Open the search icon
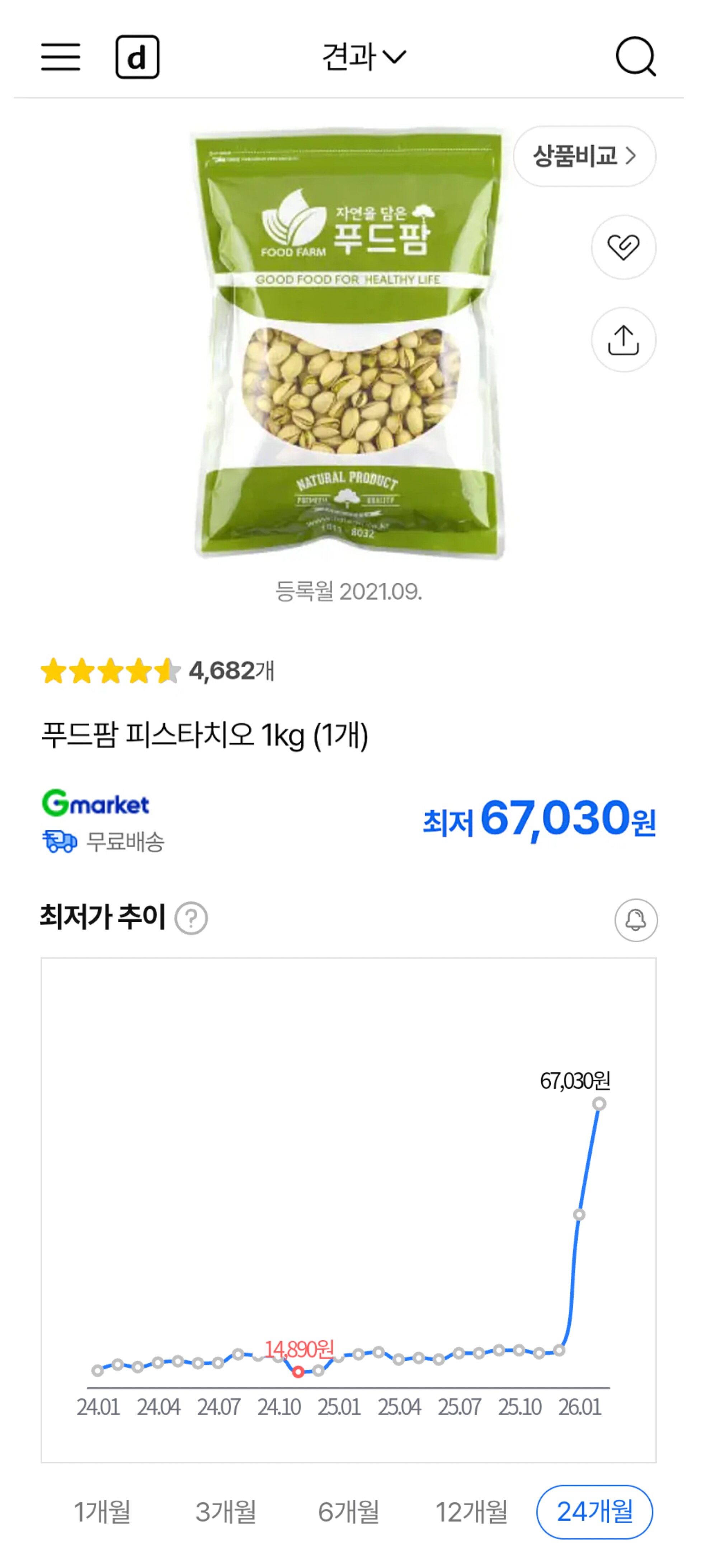This screenshot has width=701, height=1568. [x=635, y=57]
